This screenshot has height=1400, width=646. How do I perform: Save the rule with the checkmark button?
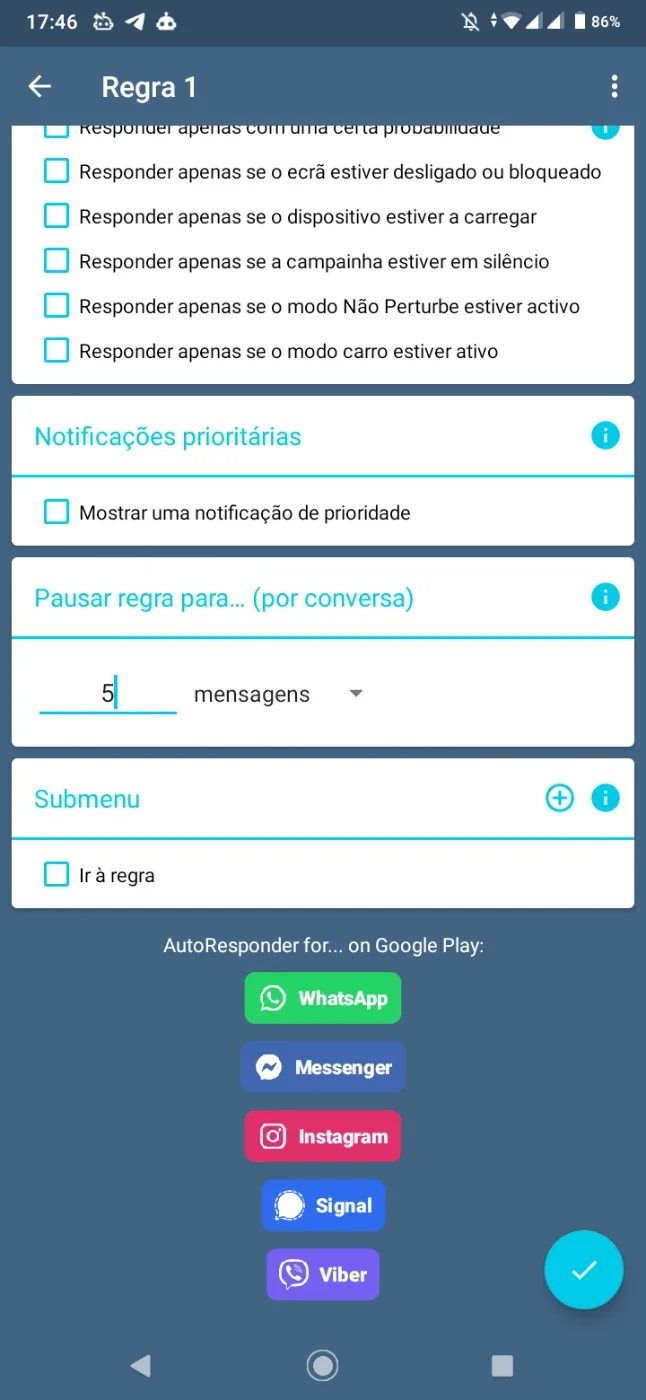(x=584, y=1270)
